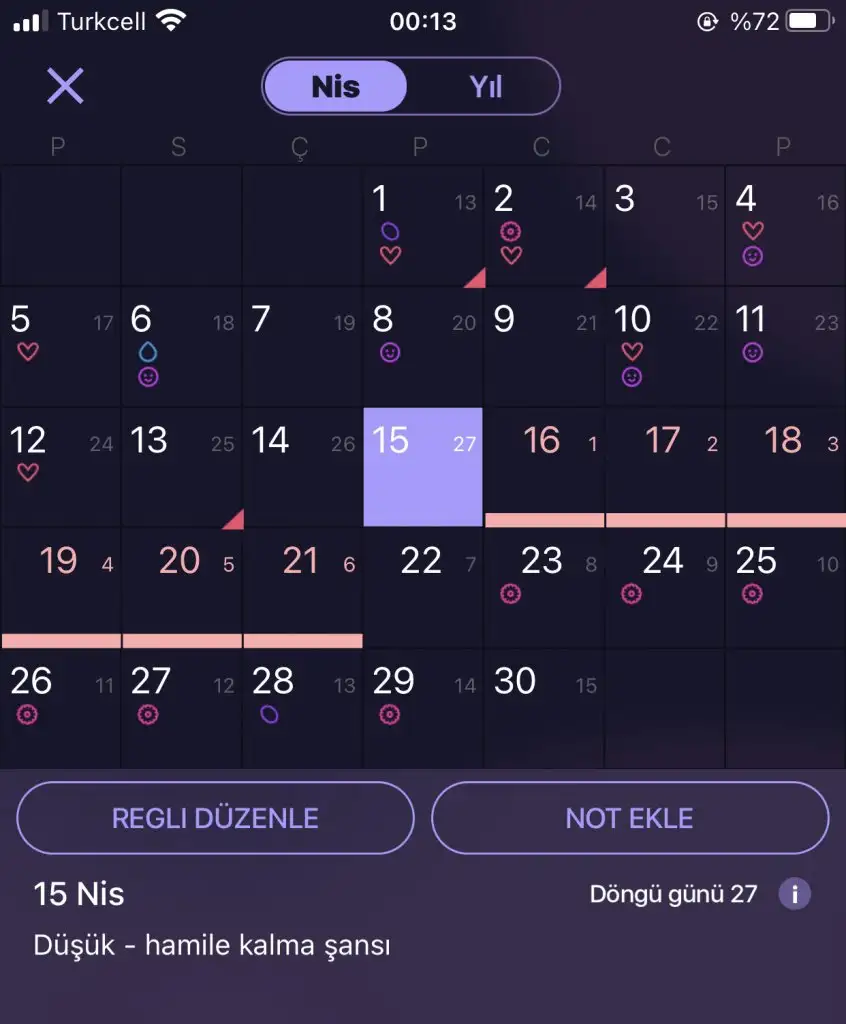
Task: Choose day 4 in the calendar
Action: point(785,227)
